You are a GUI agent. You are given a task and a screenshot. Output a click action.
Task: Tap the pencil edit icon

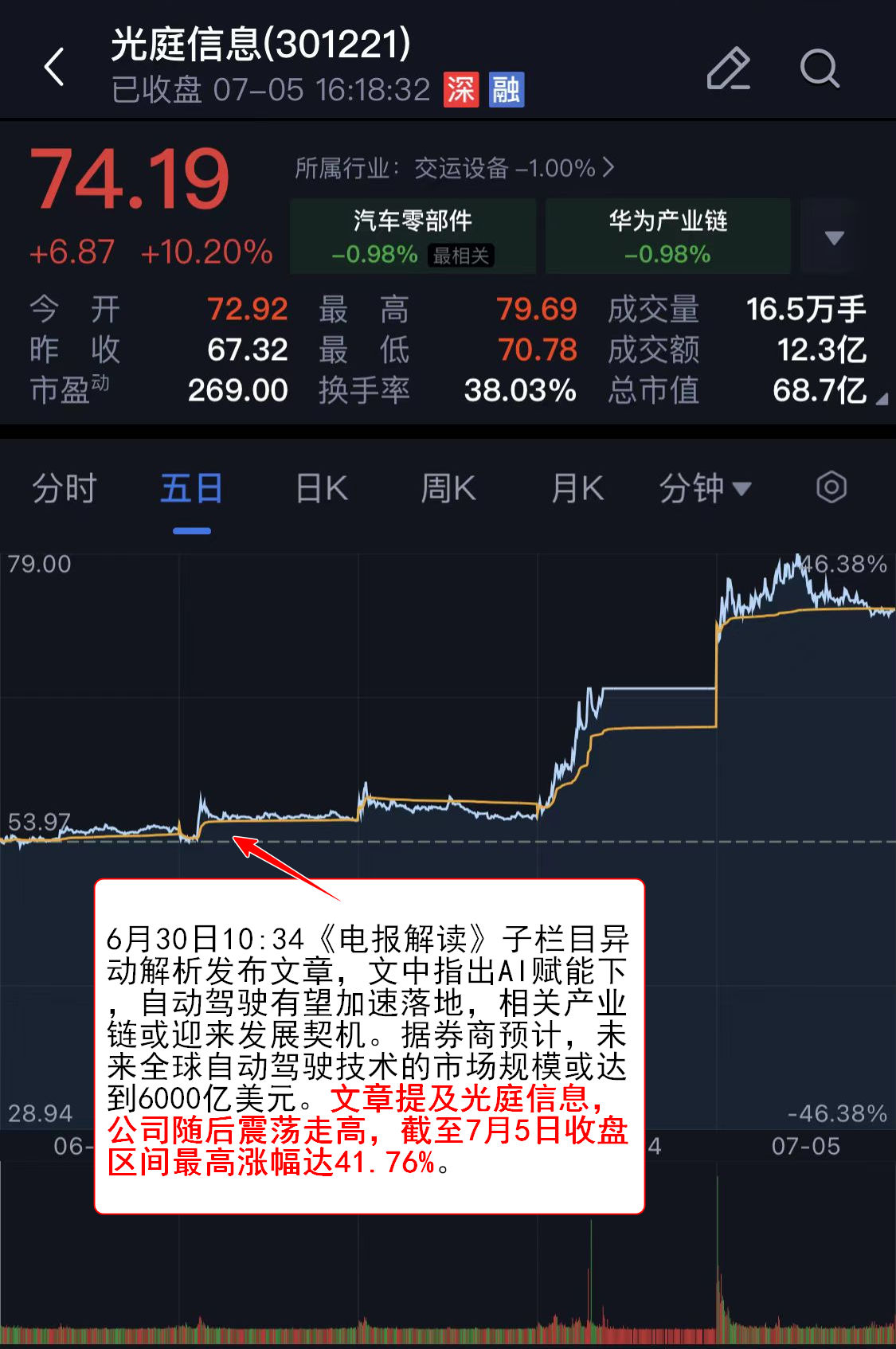(728, 68)
